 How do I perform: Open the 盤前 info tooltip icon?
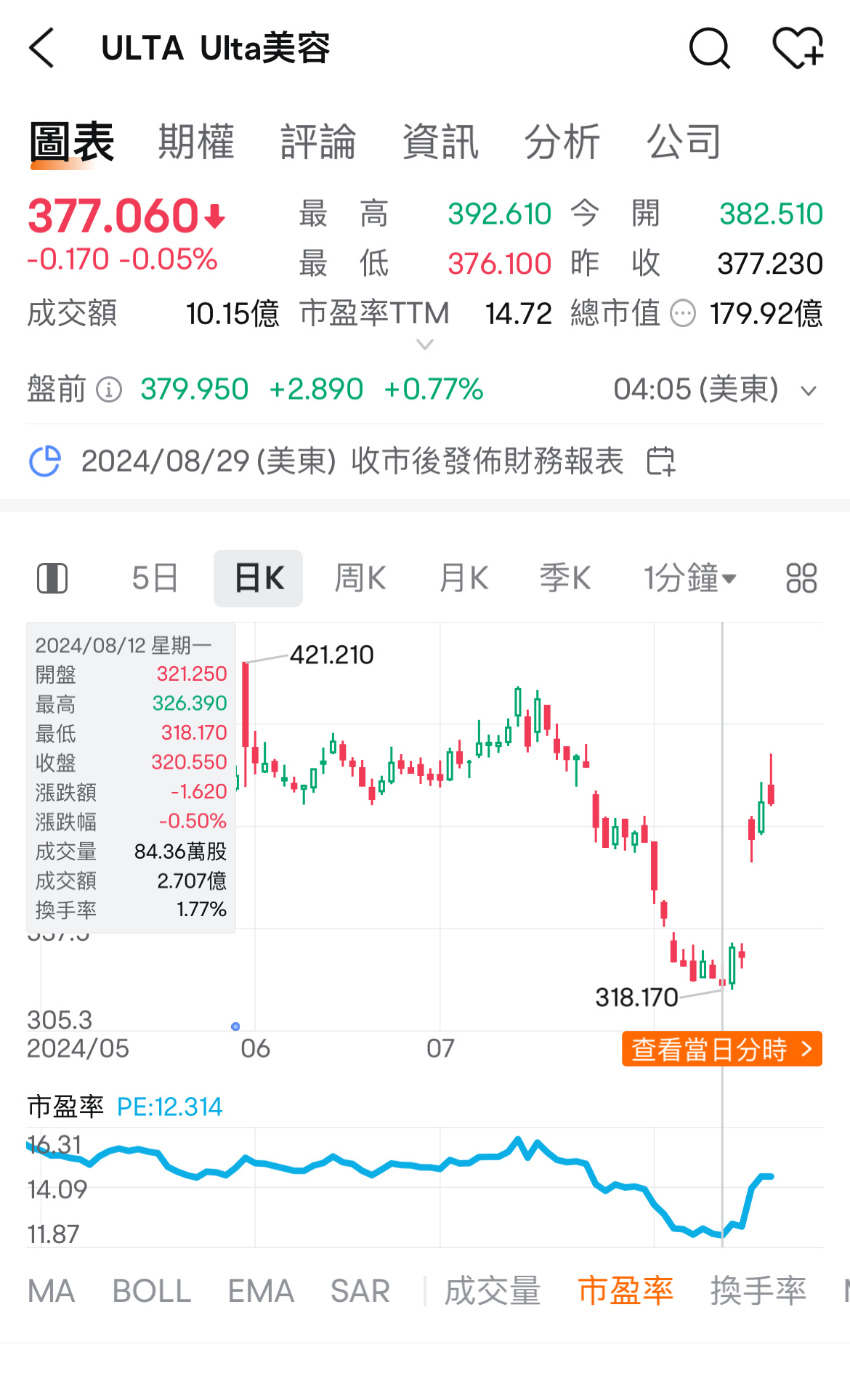pyautogui.click(x=108, y=390)
